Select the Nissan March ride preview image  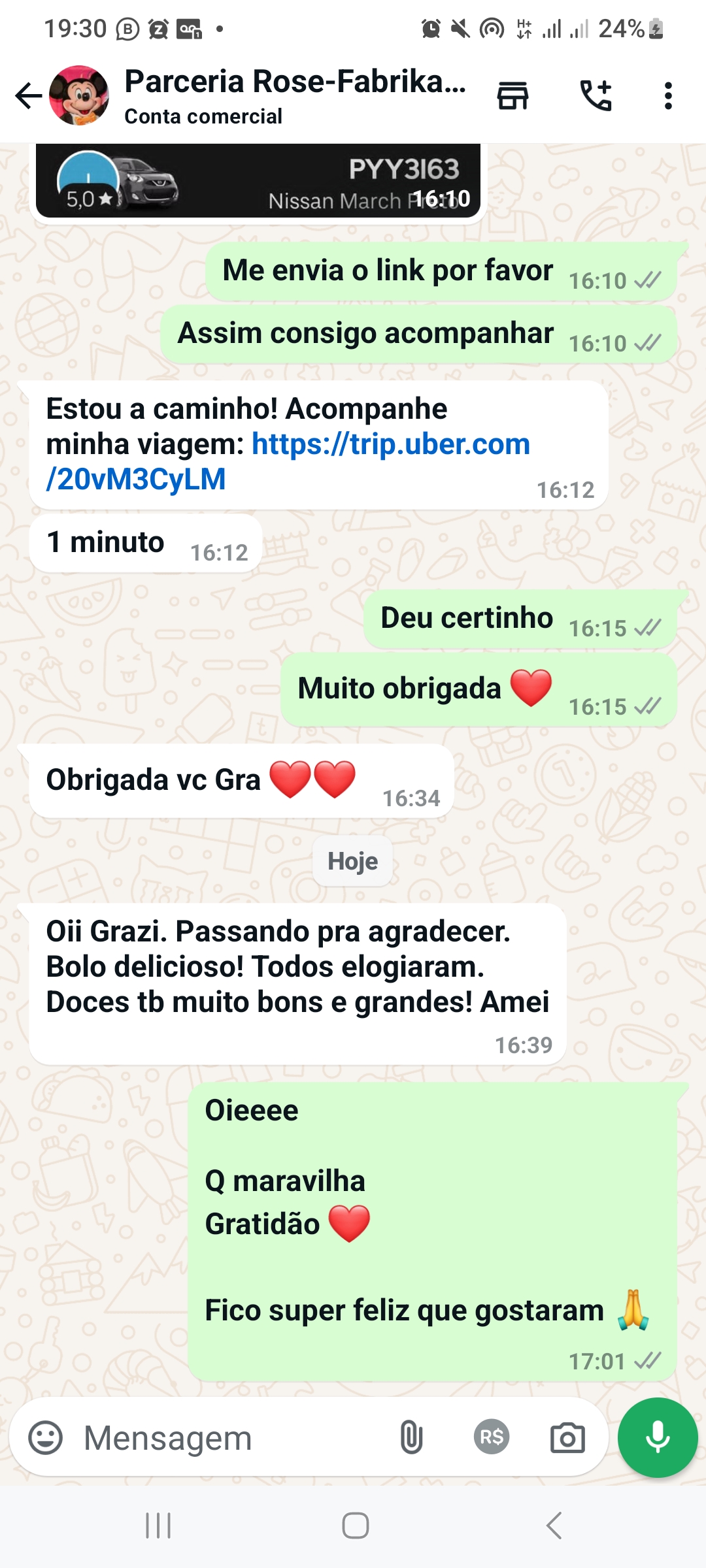[x=258, y=180]
